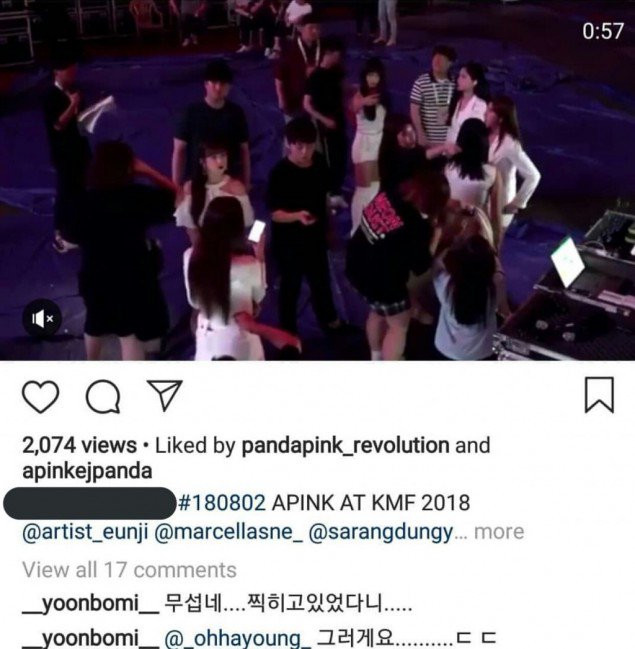
Task: Share the post via paper plane icon
Action: click(163, 396)
